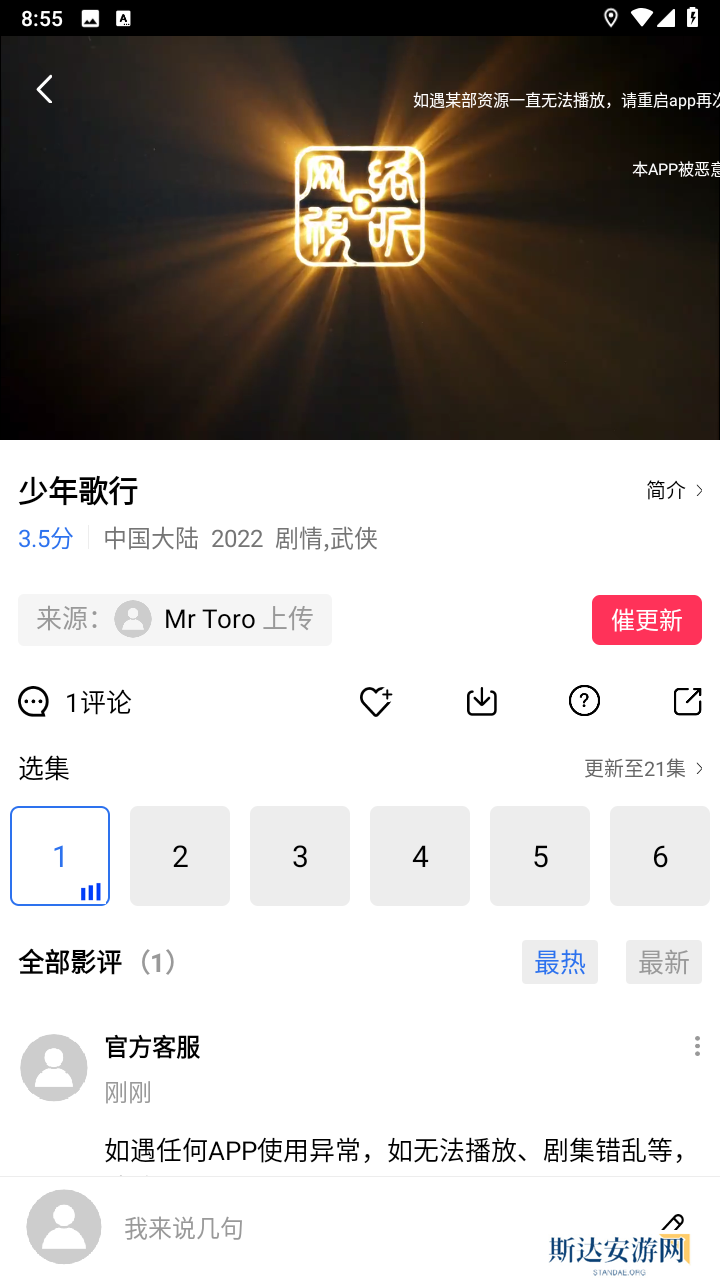
Task: Expand the 更新至21集 episode list
Action: click(x=644, y=768)
